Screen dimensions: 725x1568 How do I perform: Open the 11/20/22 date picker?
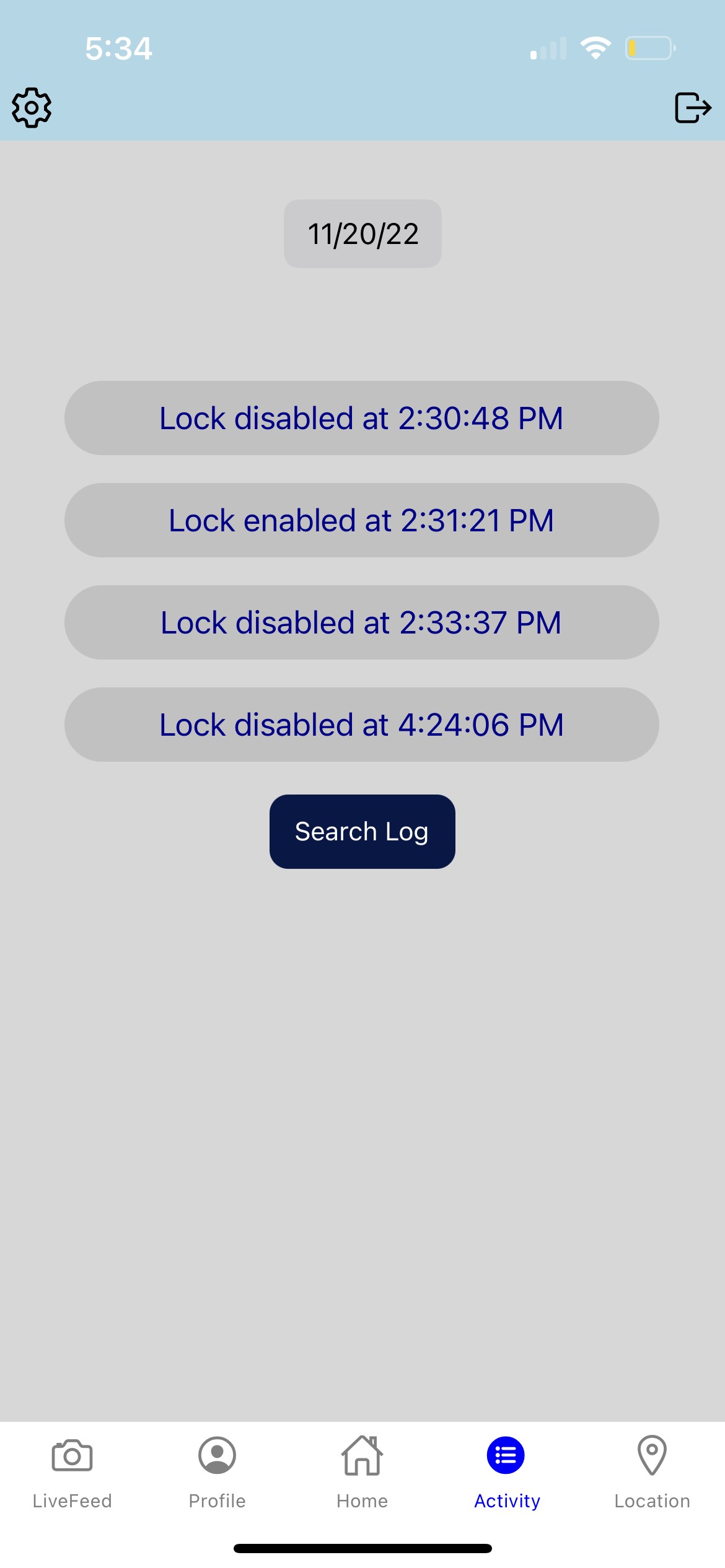[362, 234]
